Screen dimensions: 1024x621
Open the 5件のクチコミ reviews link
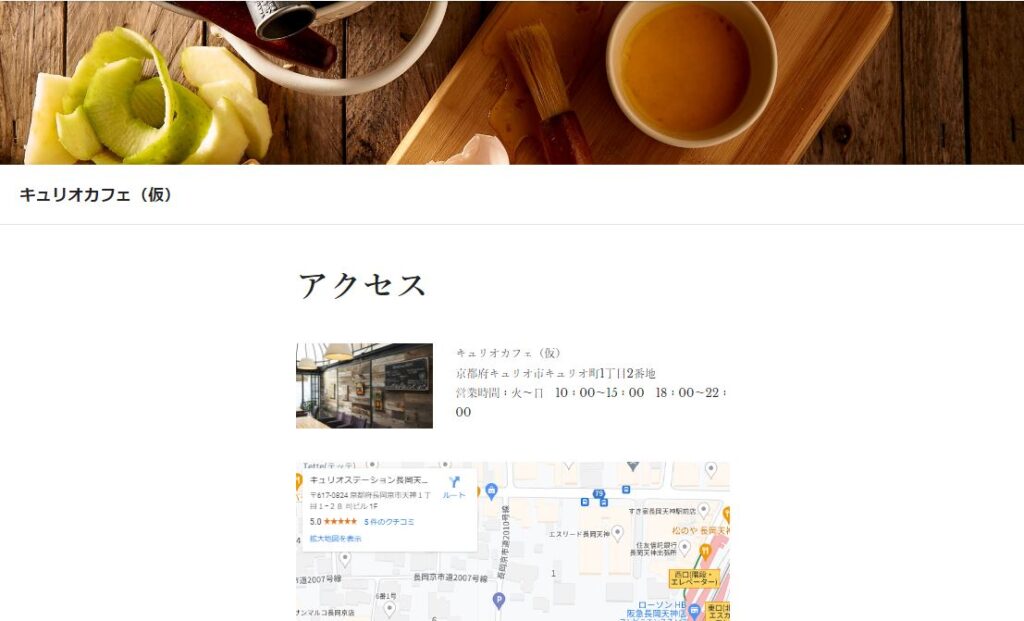389,522
